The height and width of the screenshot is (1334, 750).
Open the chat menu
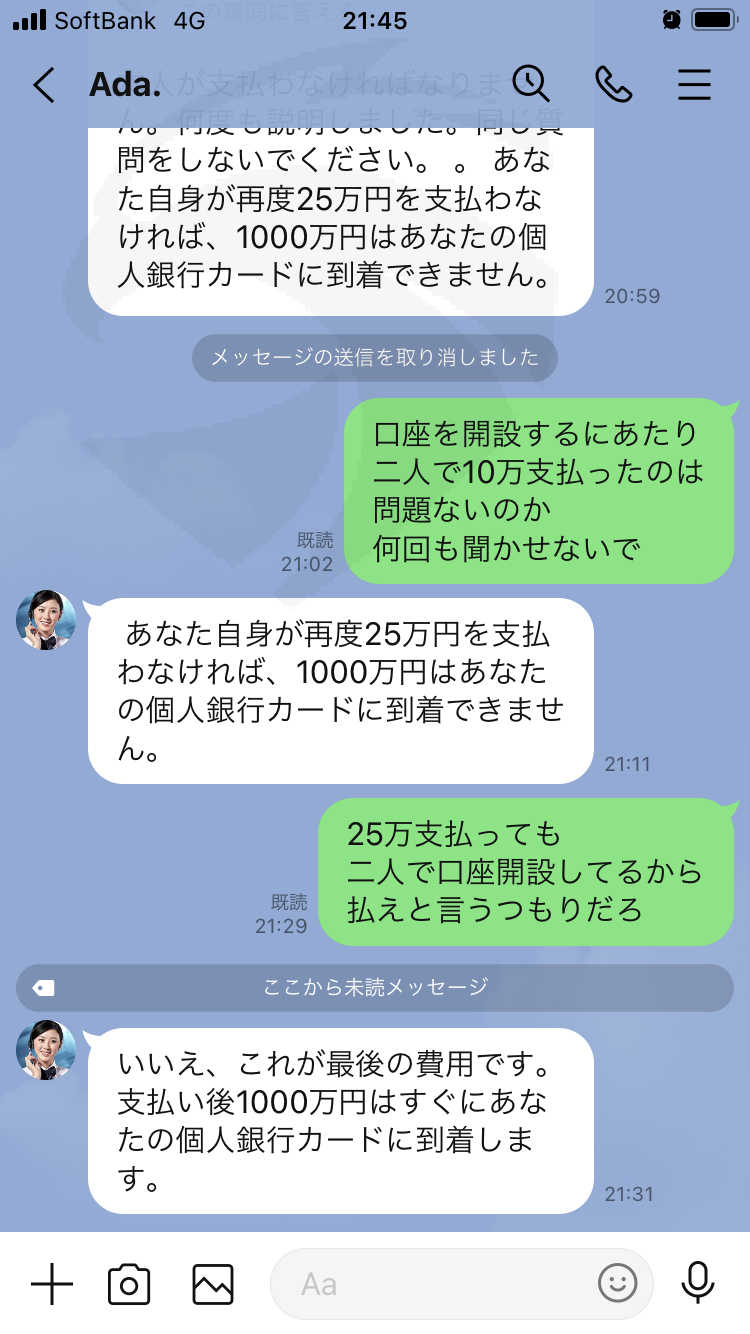[x=694, y=85]
